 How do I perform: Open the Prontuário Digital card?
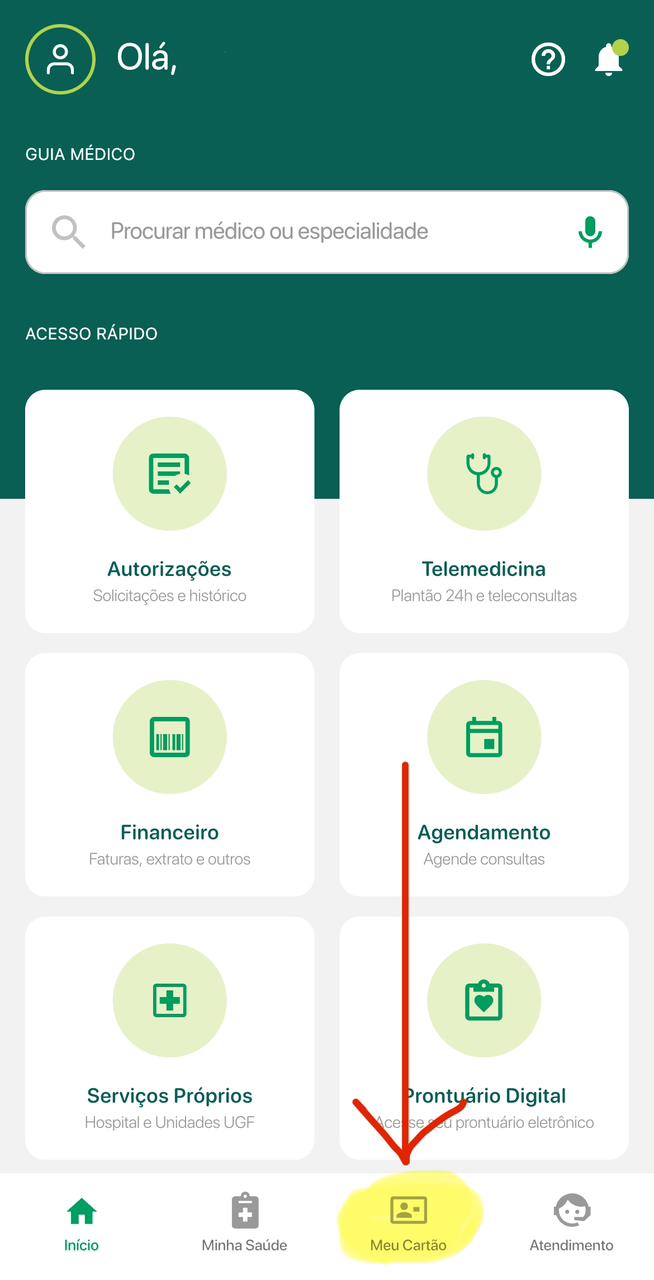[x=484, y=1038]
